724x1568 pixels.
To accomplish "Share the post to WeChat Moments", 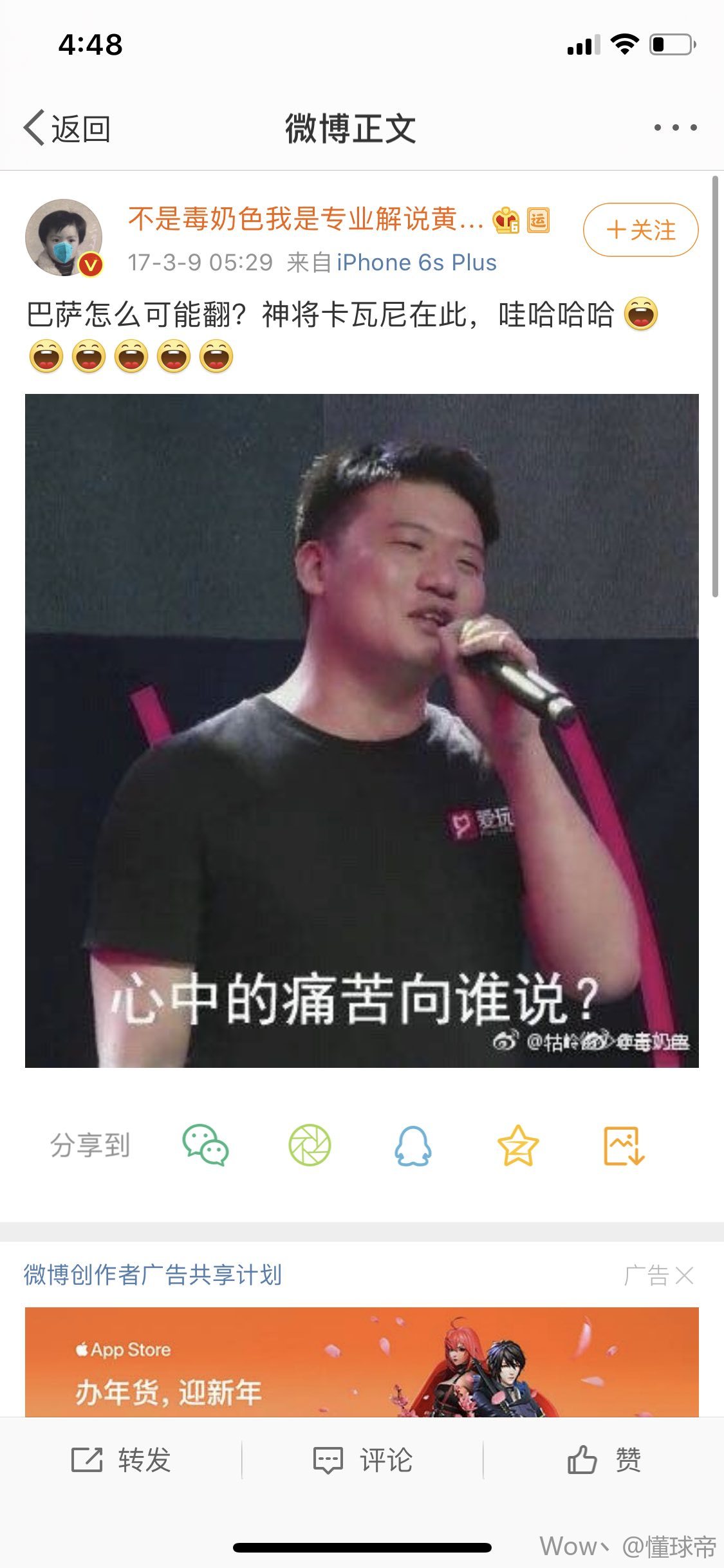I will (x=310, y=1146).
